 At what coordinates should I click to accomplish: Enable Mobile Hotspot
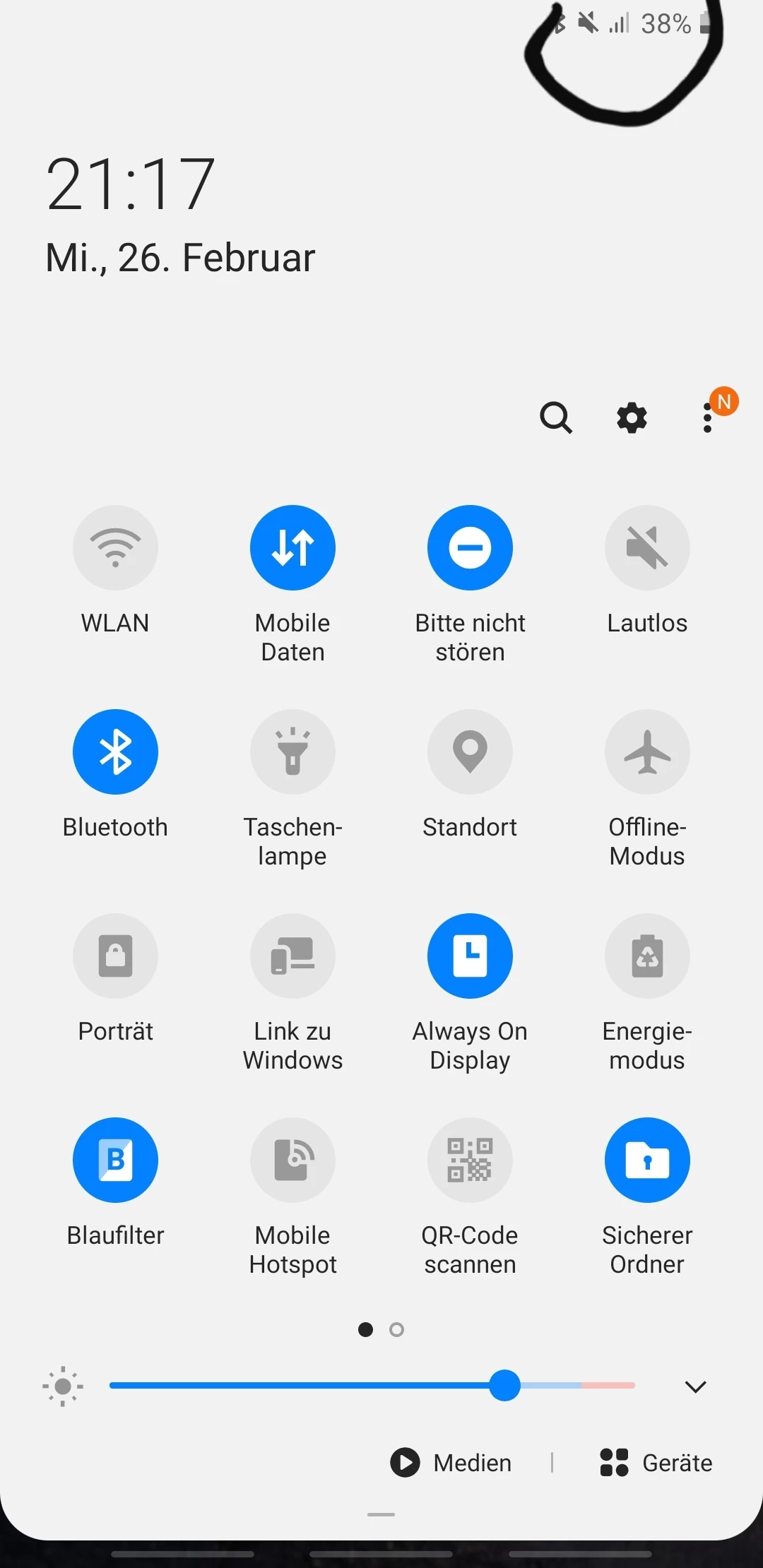[292, 1160]
